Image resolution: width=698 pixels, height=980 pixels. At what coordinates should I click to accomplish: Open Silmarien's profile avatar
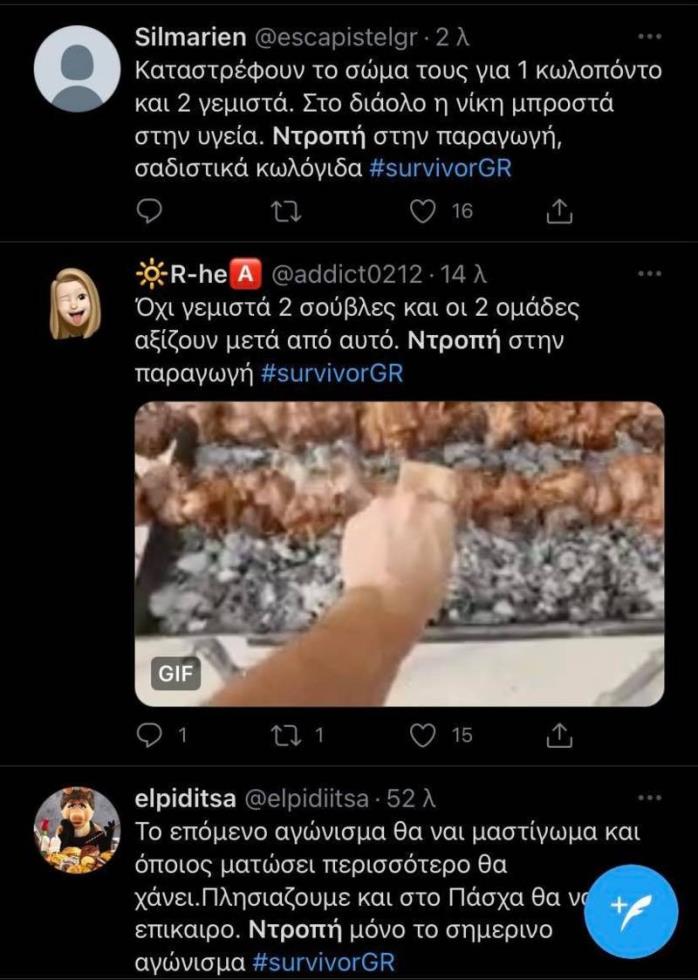click(77, 69)
